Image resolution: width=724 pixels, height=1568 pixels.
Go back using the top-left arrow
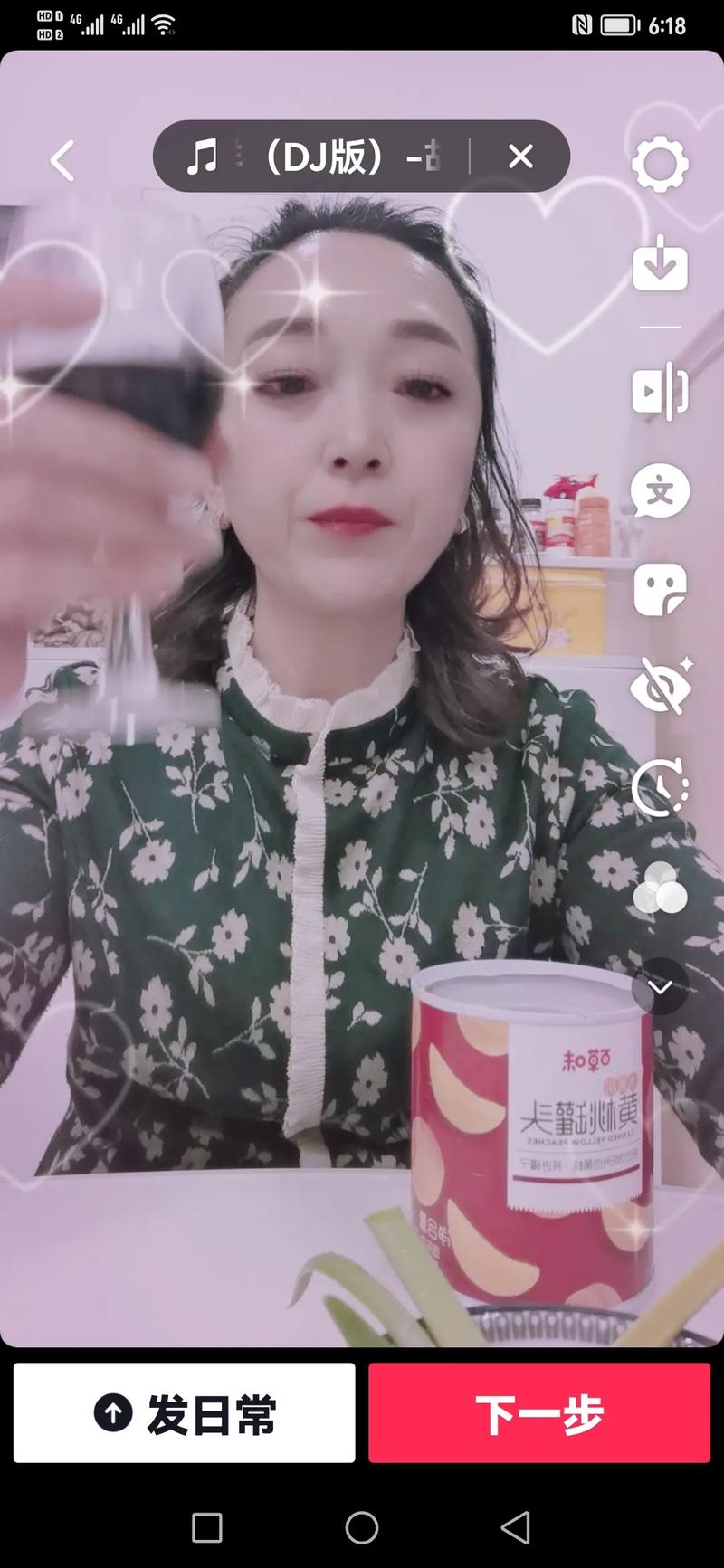click(x=62, y=161)
